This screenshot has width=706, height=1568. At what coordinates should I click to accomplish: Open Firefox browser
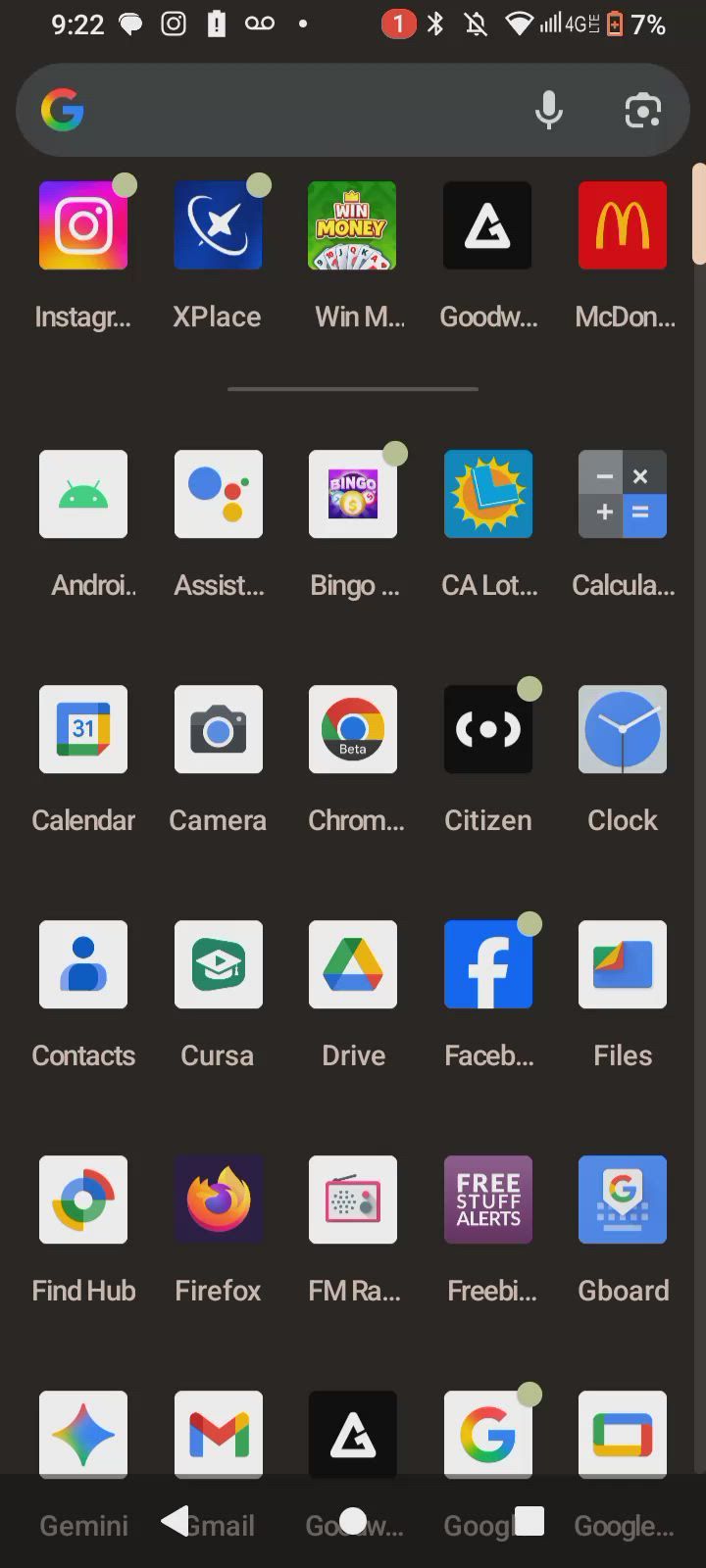218,1200
